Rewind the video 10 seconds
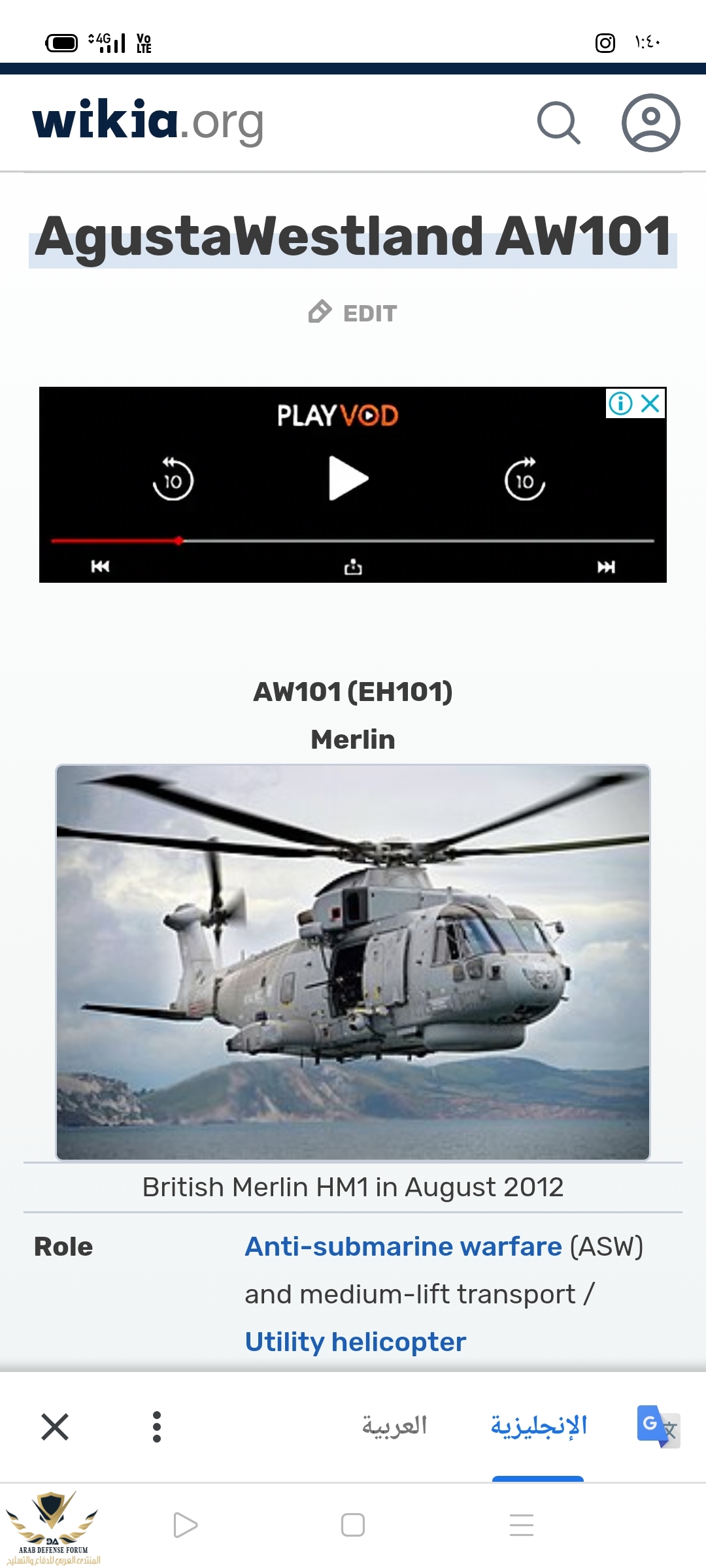This screenshot has height=1568, width=706. (x=173, y=480)
